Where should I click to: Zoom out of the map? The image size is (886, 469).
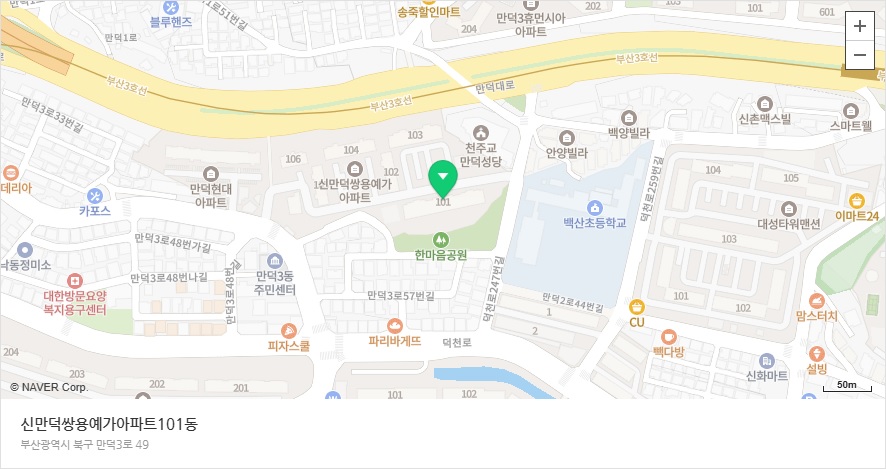click(x=859, y=54)
